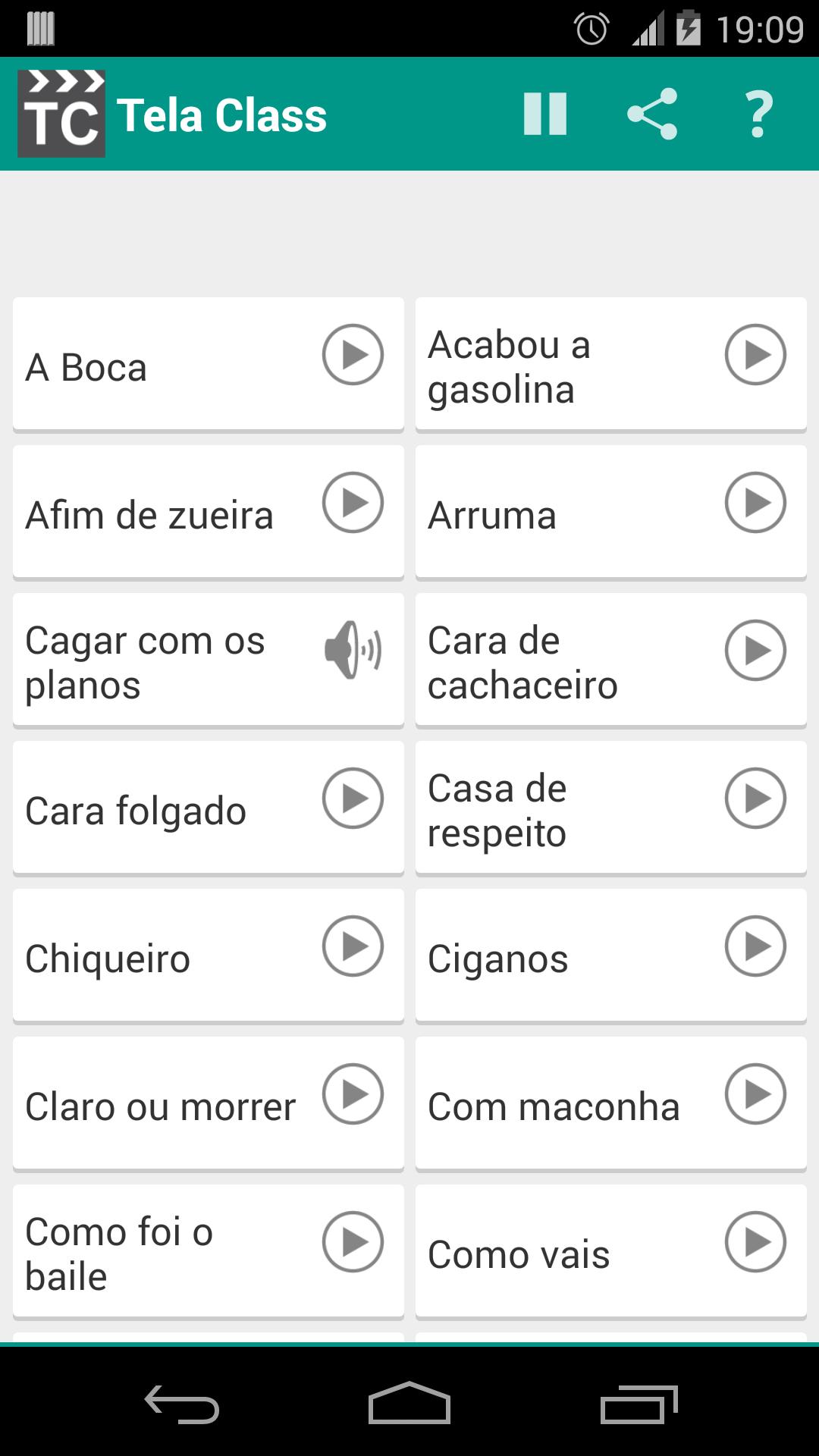This screenshot has width=819, height=1456.
Task: Play the "Com maconha" clip
Action: click(755, 1094)
